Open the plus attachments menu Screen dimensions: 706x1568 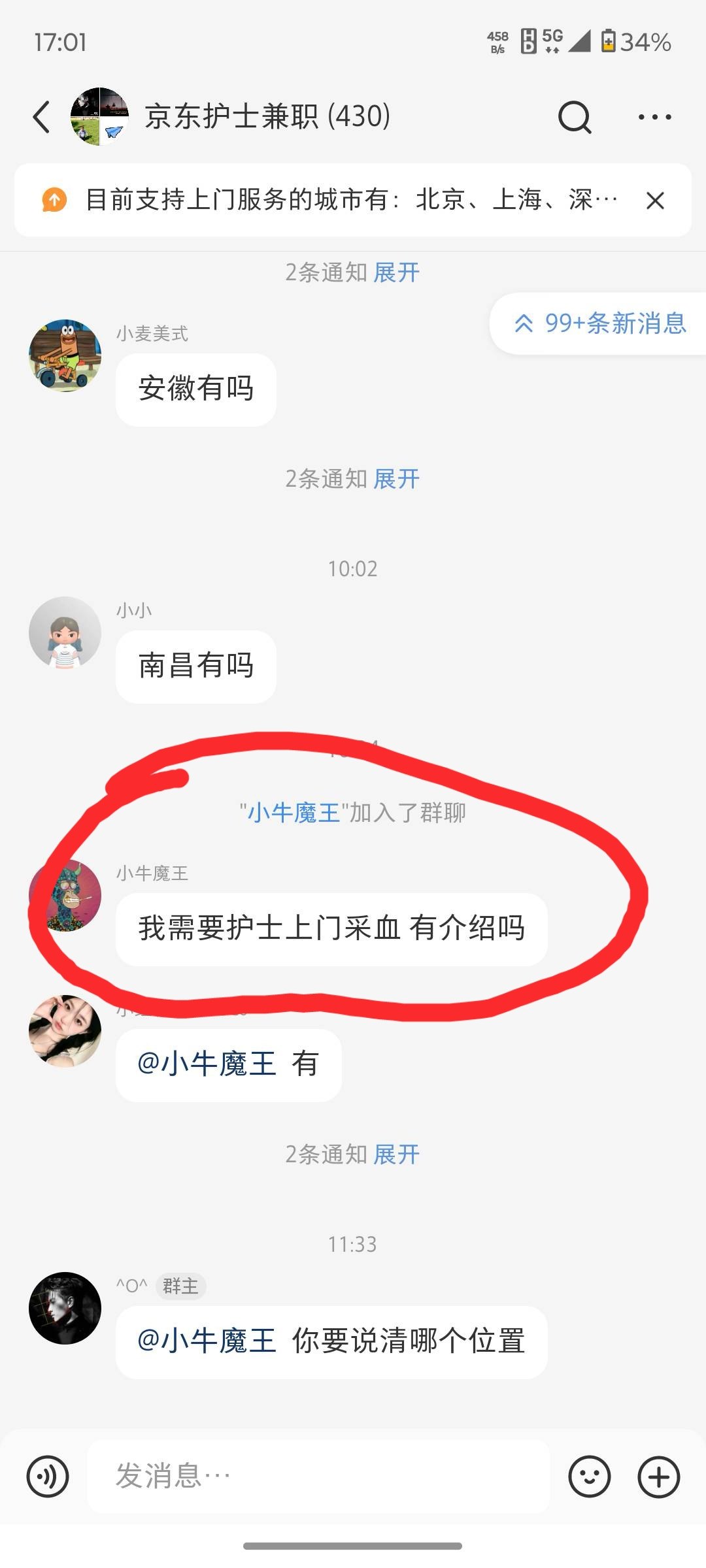point(658,1477)
